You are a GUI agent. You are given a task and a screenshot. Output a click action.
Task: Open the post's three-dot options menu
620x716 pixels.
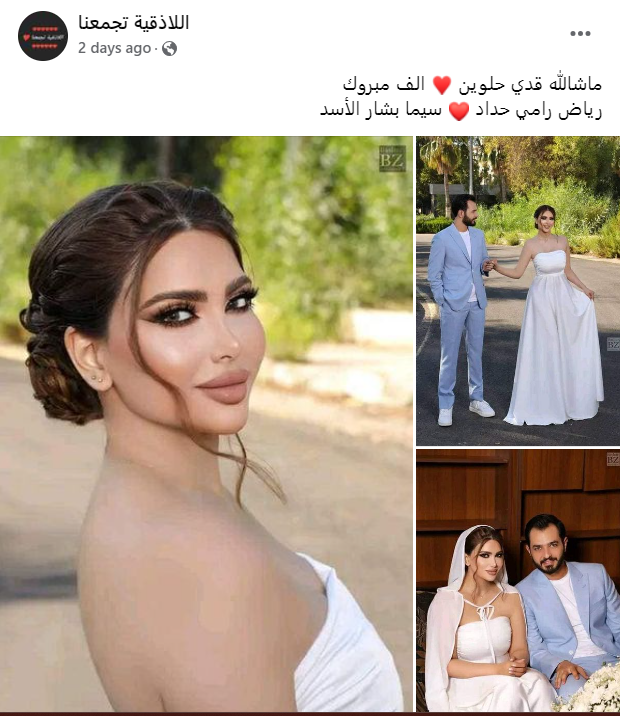(580, 34)
